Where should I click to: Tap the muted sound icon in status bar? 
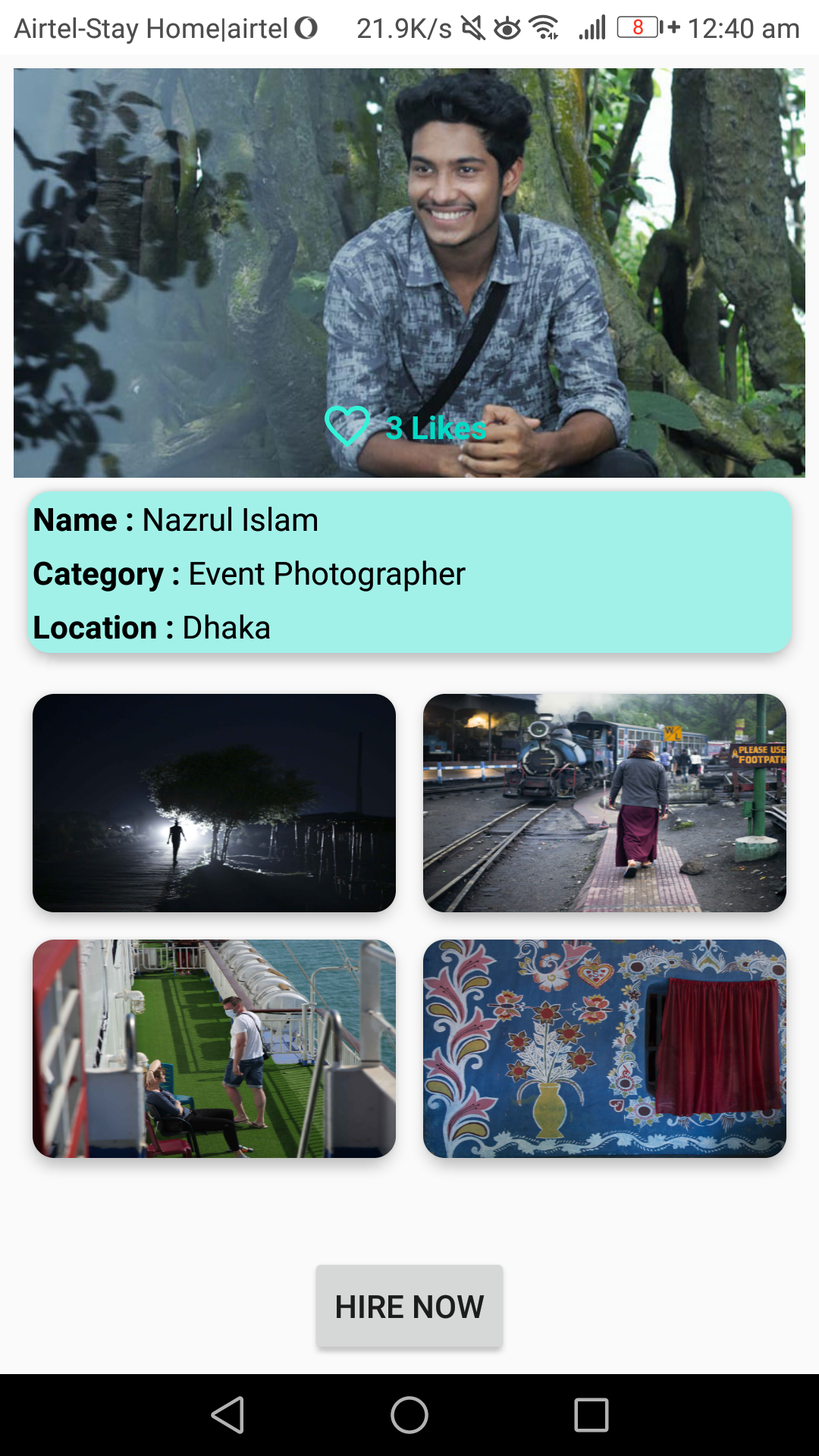(472, 28)
